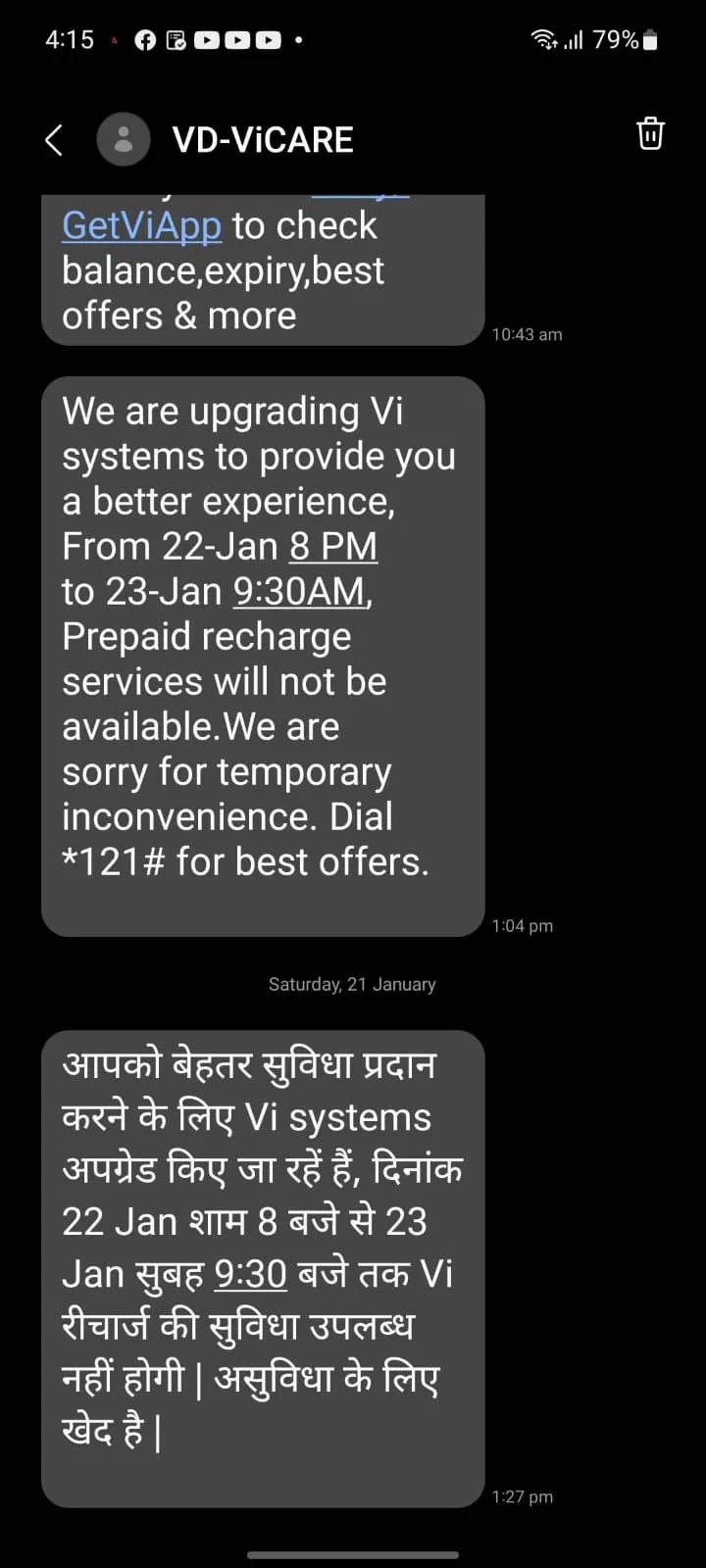Tap the underlined 9:30AM time link
The width and height of the screenshot is (706, 1568).
point(299,592)
